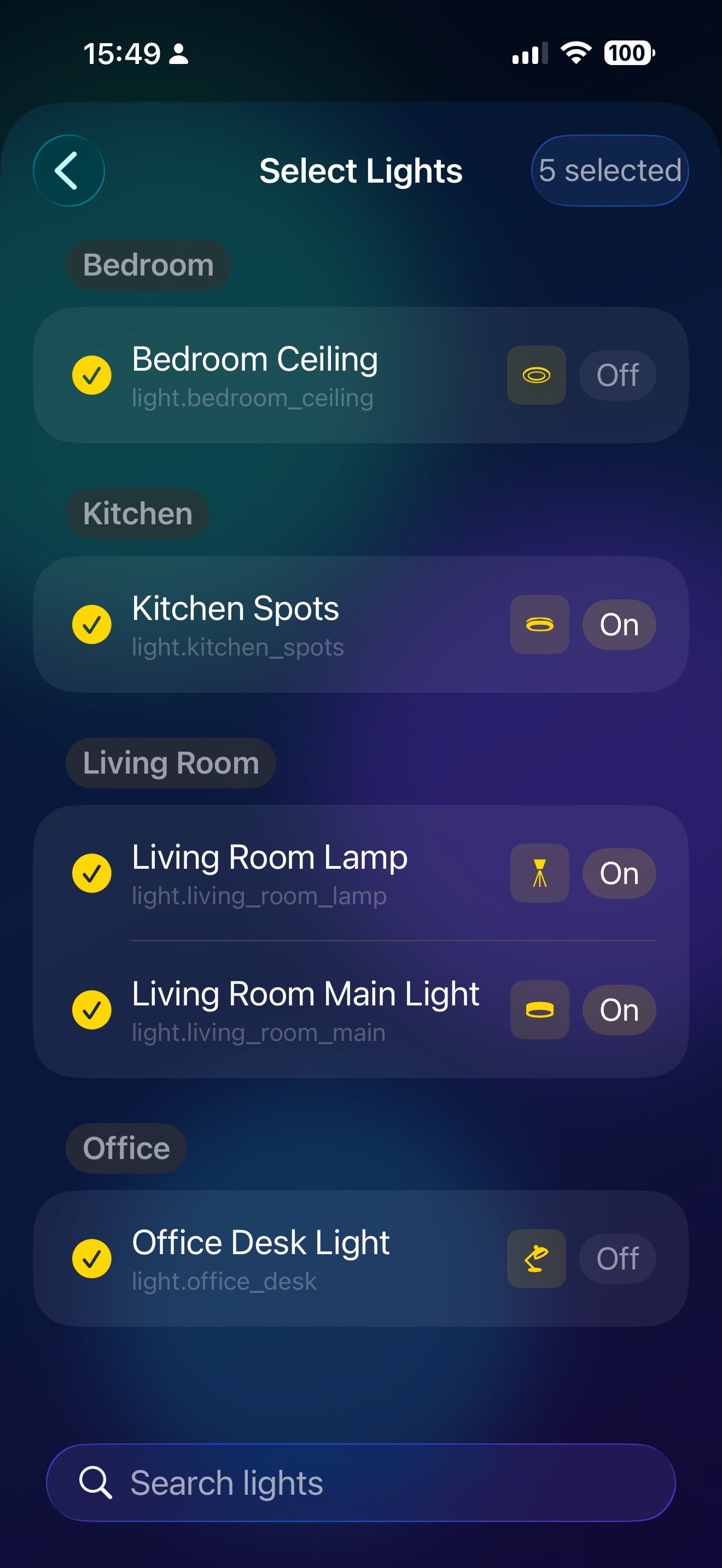This screenshot has width=722, height=1568.
Task: Deselect Office Desk Light
Action: [x=92, y=1259]
